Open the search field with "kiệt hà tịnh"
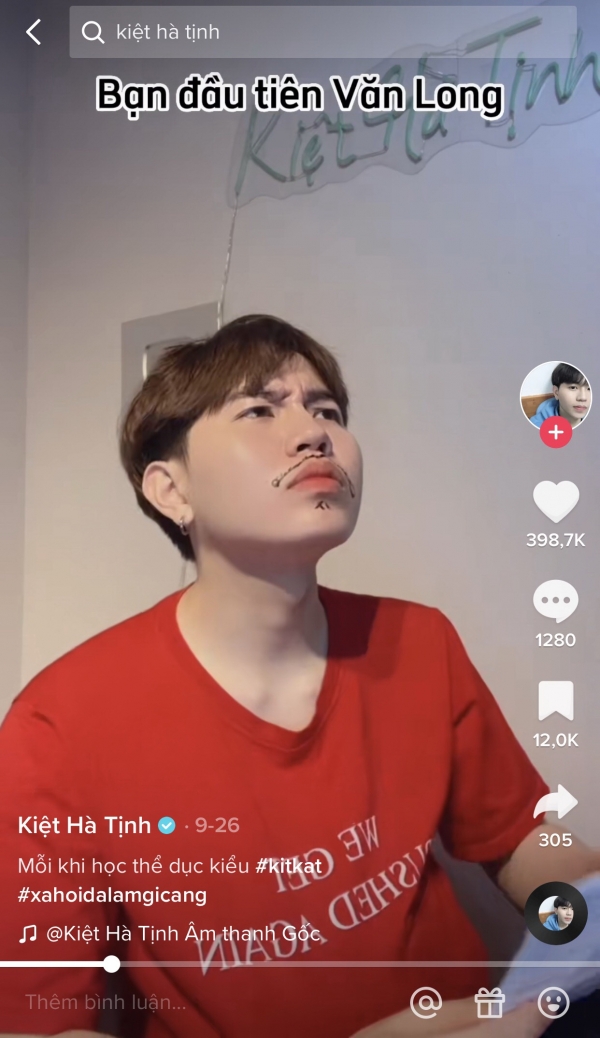This screenshot has height=1038, width=600. coord(322,32)
